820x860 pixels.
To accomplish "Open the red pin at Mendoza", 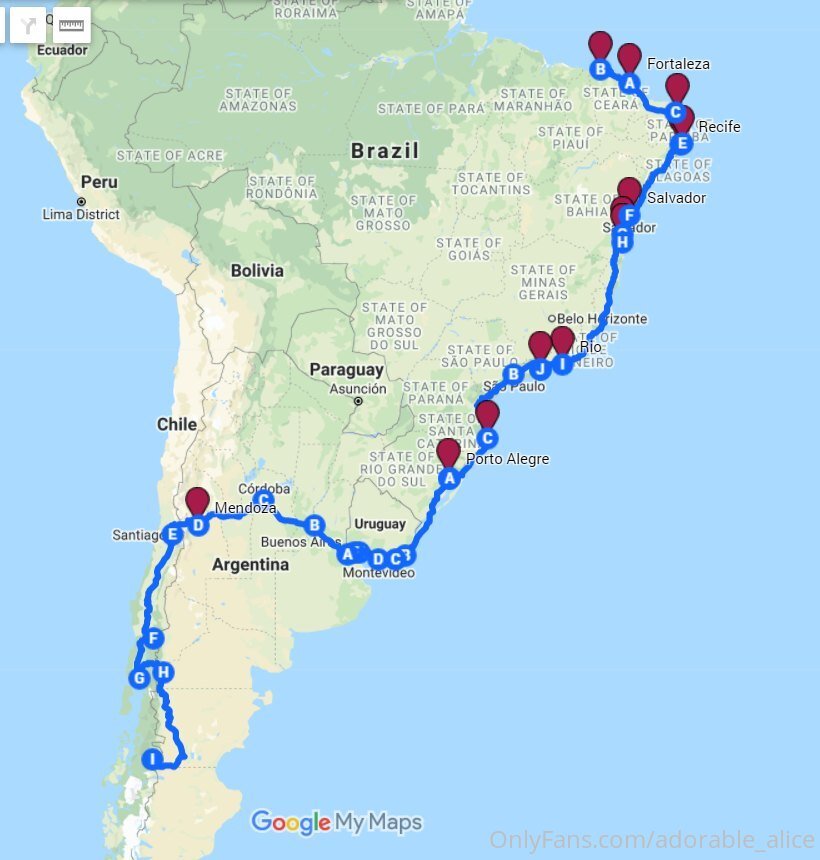I will 197,500.
